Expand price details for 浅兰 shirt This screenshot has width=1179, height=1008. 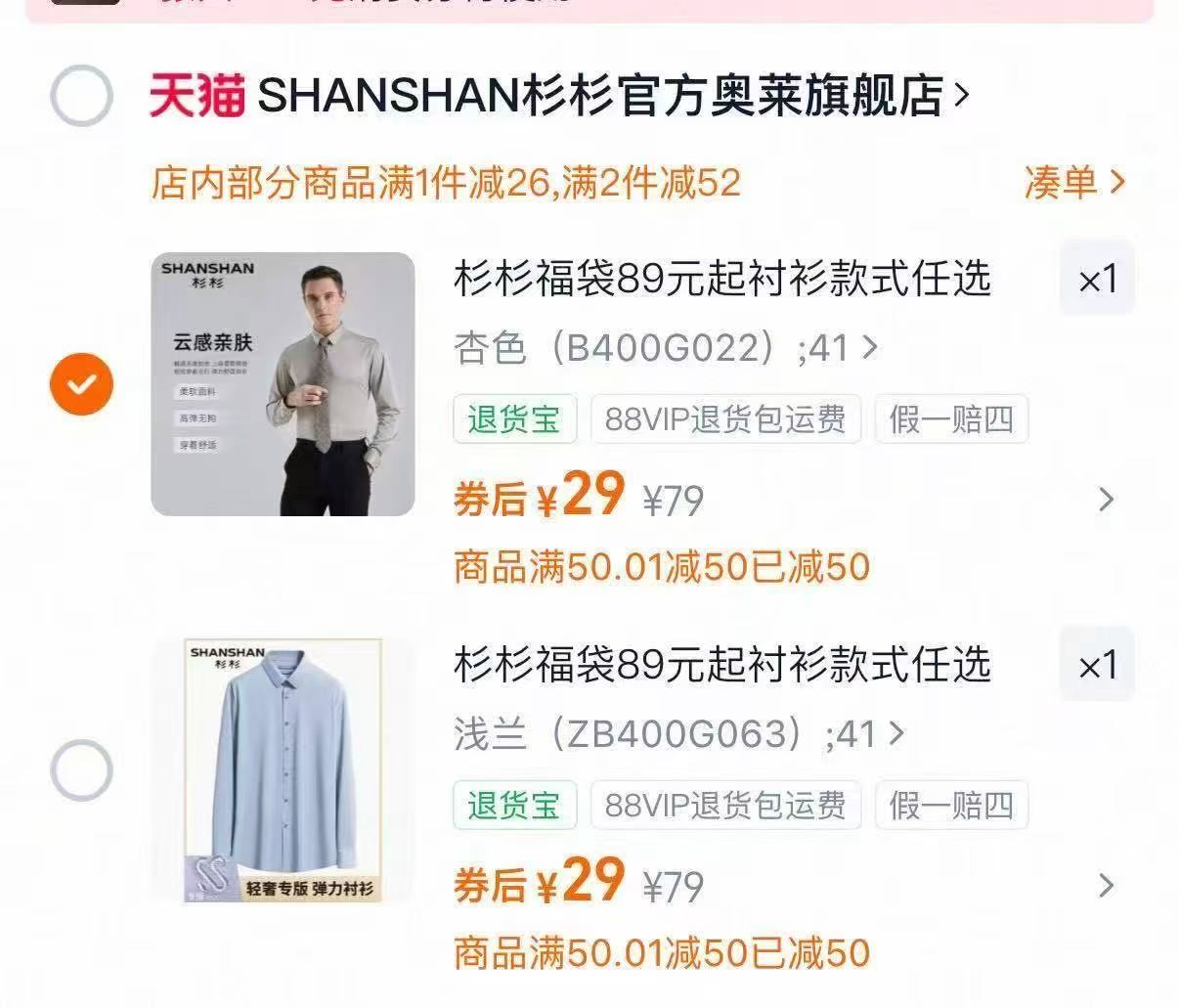[1106, 886]
